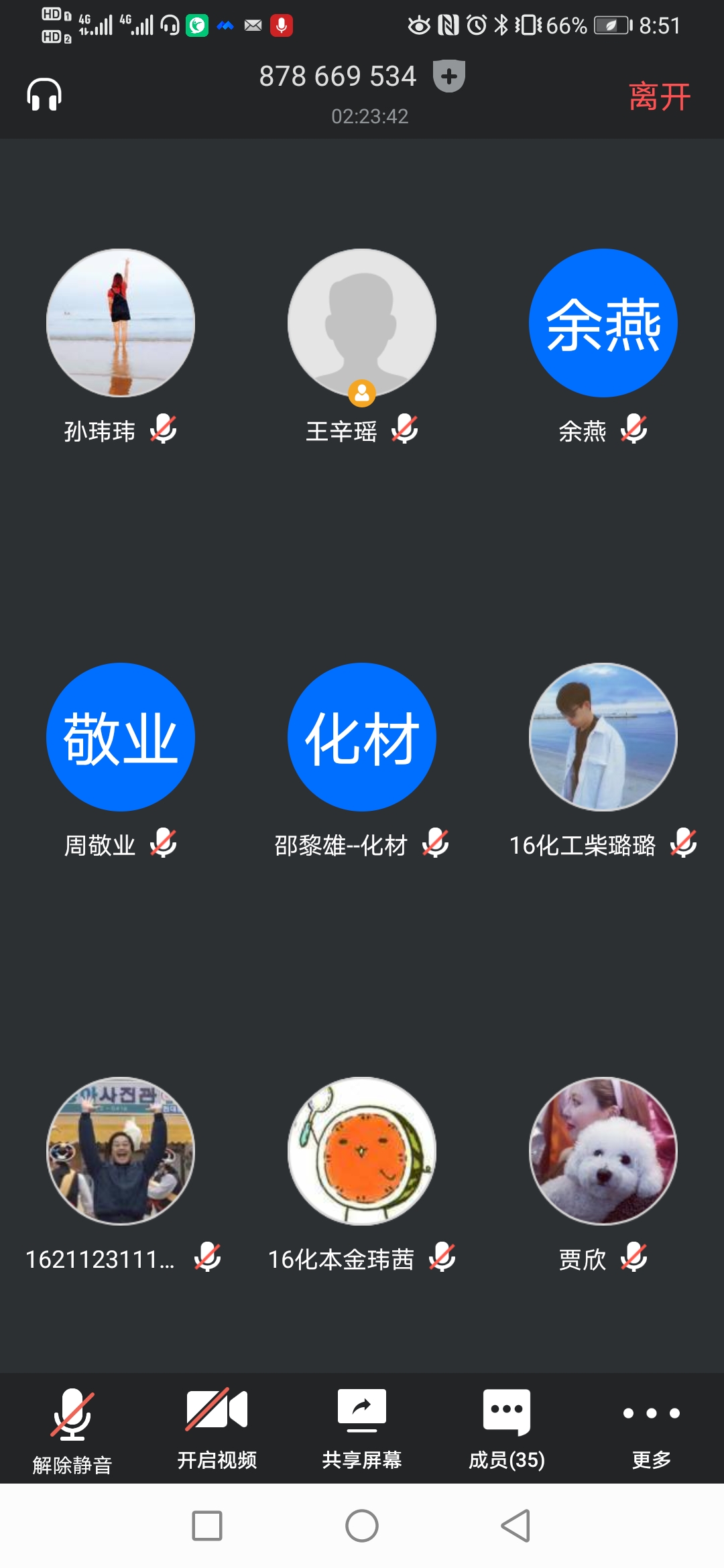Screen dimensions: 724x1568
Task: Open recent apps from navigation bar
Action: (207, 1526)
